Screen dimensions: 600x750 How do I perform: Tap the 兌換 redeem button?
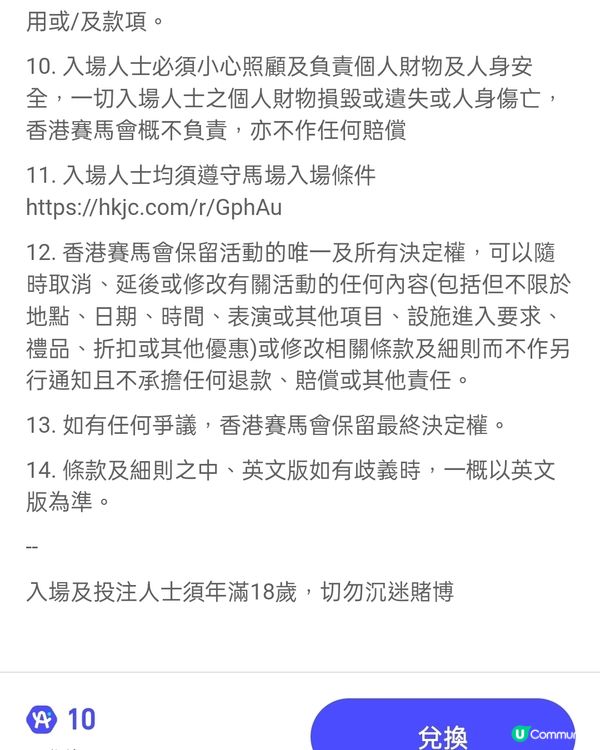tap(443, 730)
